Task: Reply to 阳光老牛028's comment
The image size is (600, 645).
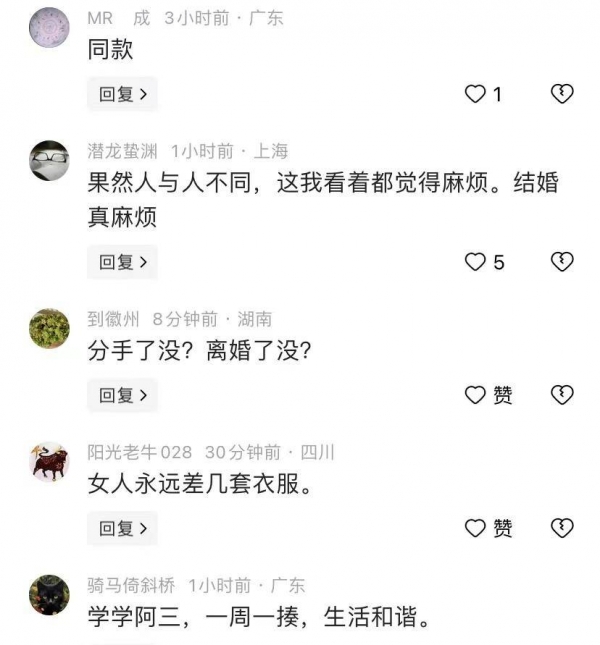Action: [122, 528]
